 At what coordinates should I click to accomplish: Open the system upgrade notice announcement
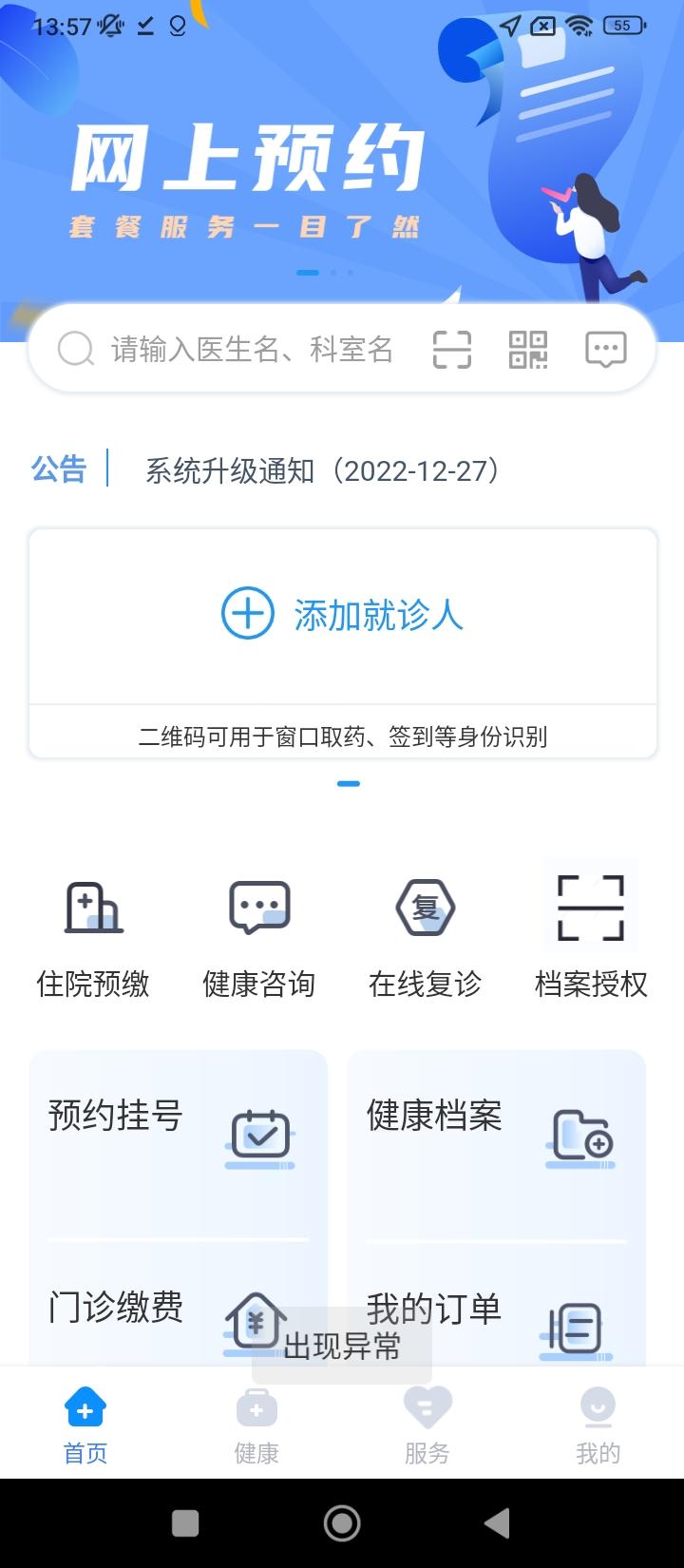pos(320,468)
